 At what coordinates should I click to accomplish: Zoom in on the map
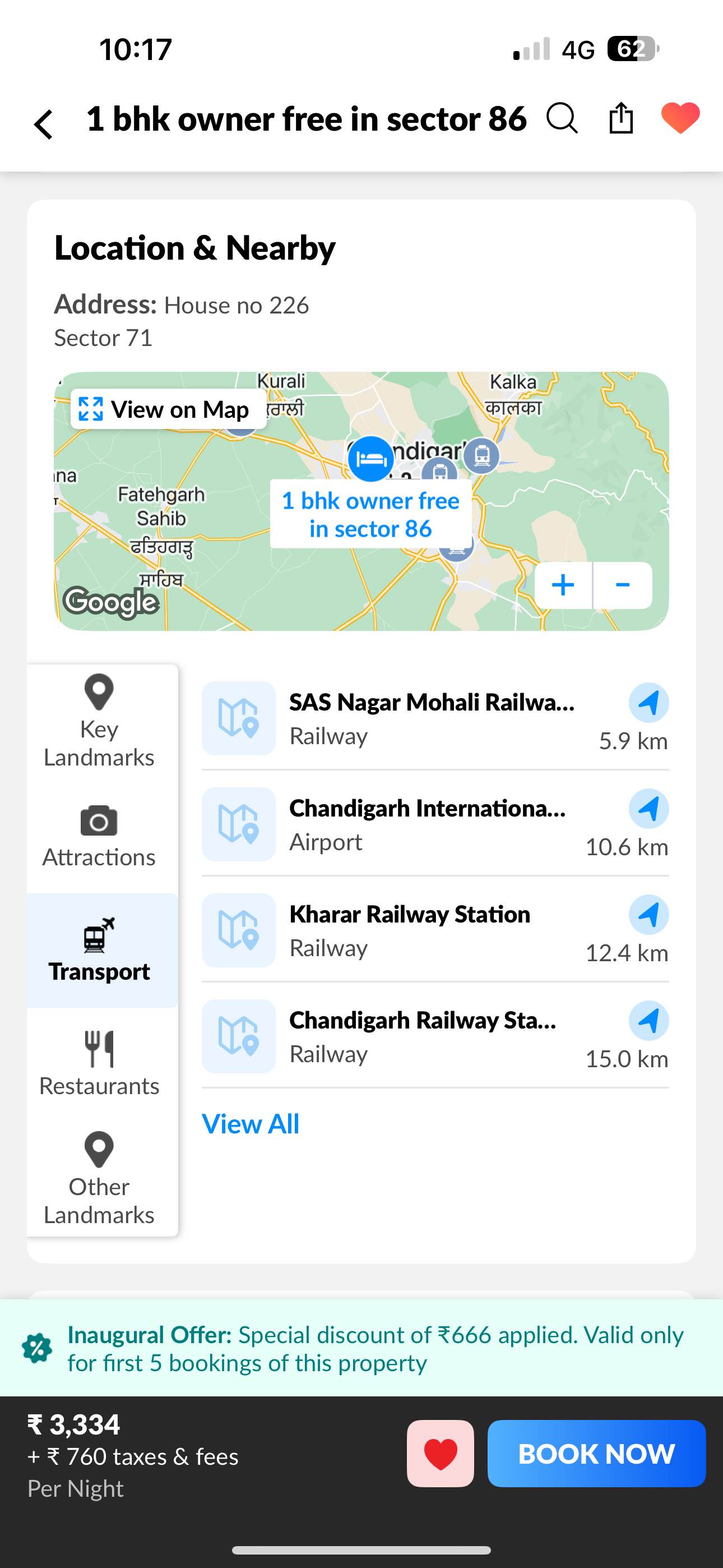(x=563, y=585)
